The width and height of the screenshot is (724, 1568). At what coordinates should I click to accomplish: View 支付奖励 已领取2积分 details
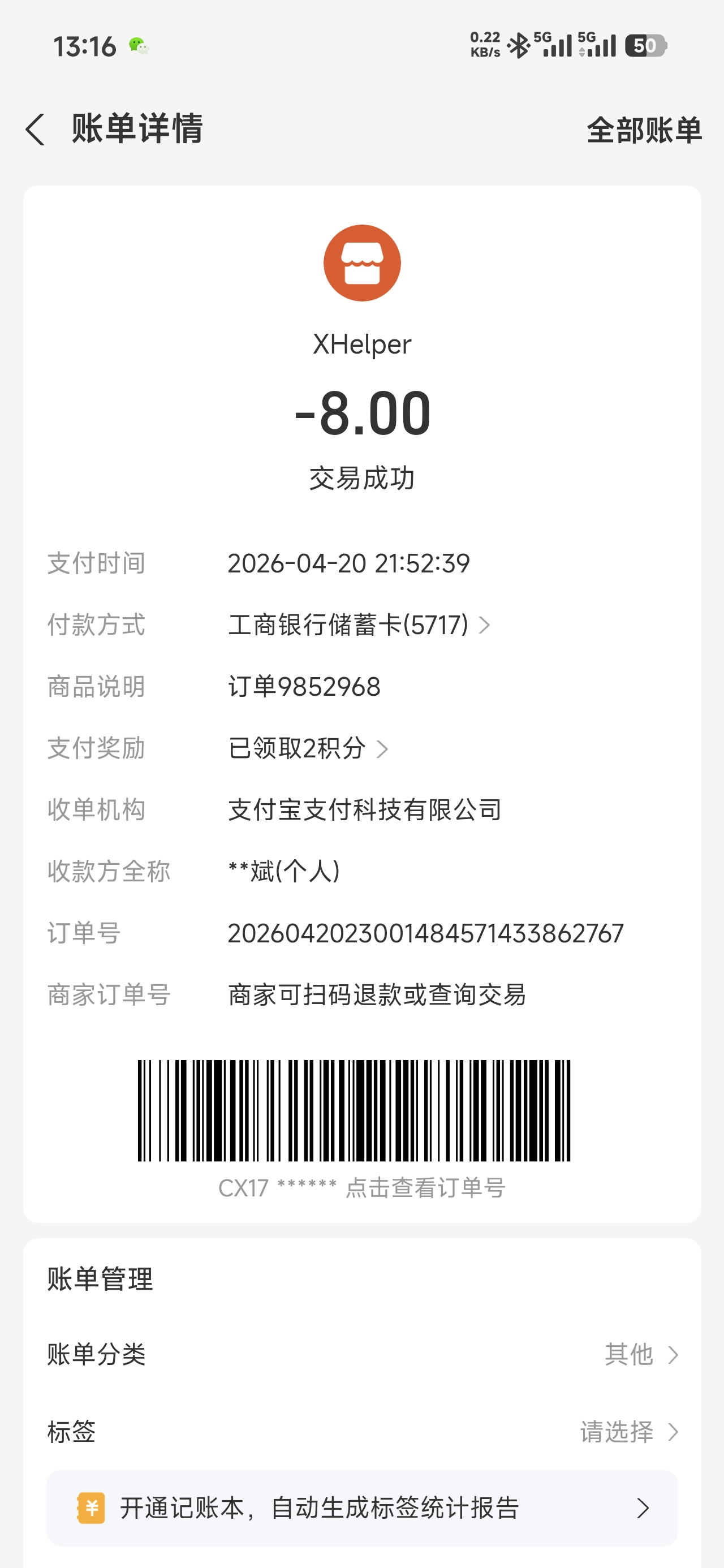pyautogui.click(x=308, y=749)
